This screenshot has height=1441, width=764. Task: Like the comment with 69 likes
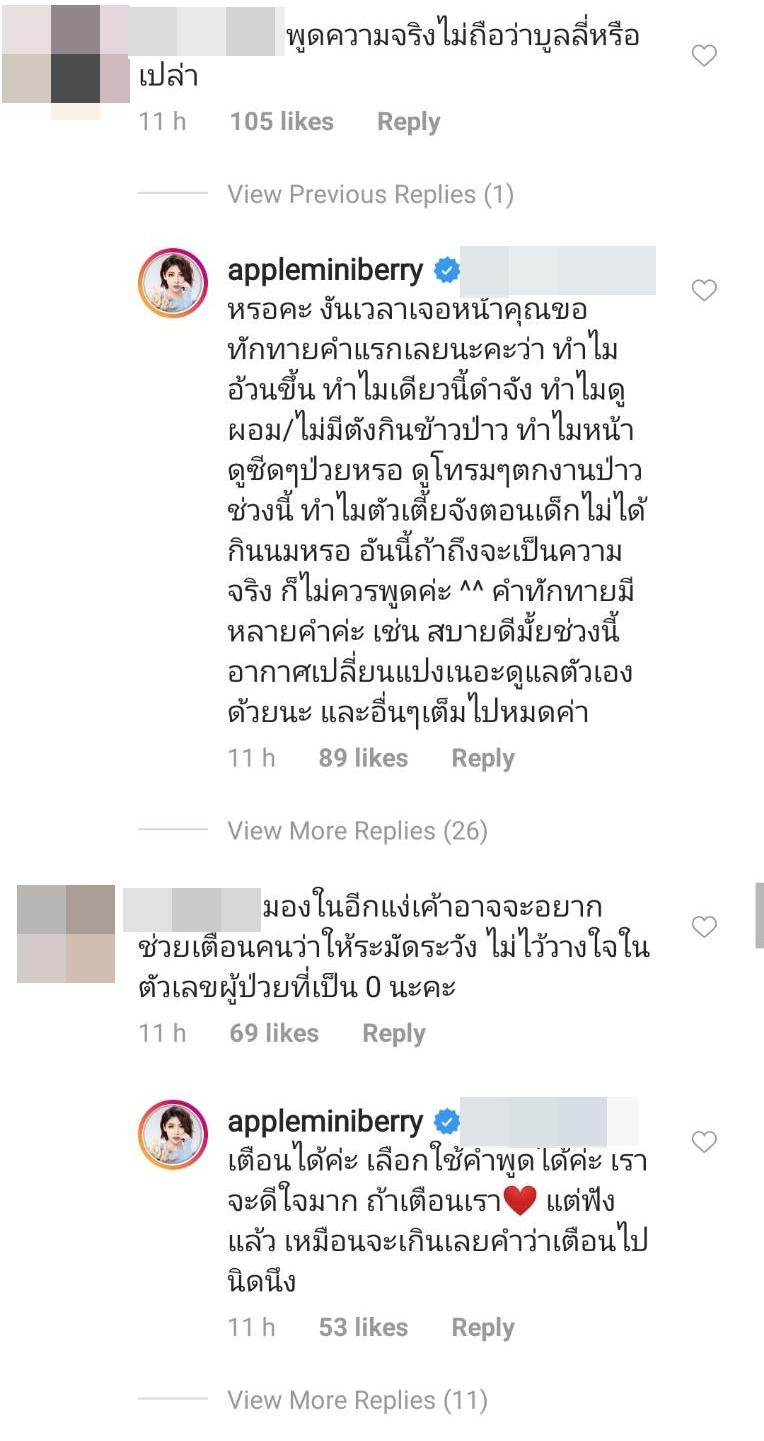pyautogui.click(x=705, y=927)
